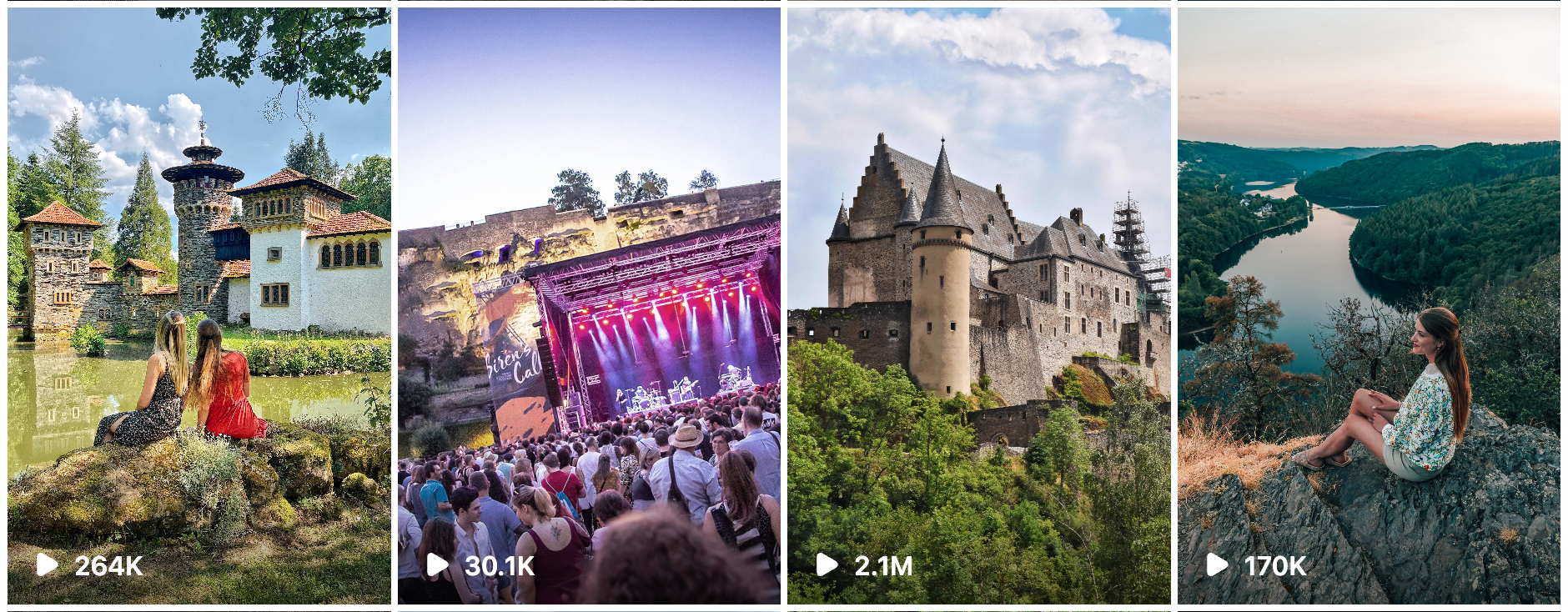Viewport: 1568px width, 612px height.
Task: Open the video with 264K views
Action: 199,306
